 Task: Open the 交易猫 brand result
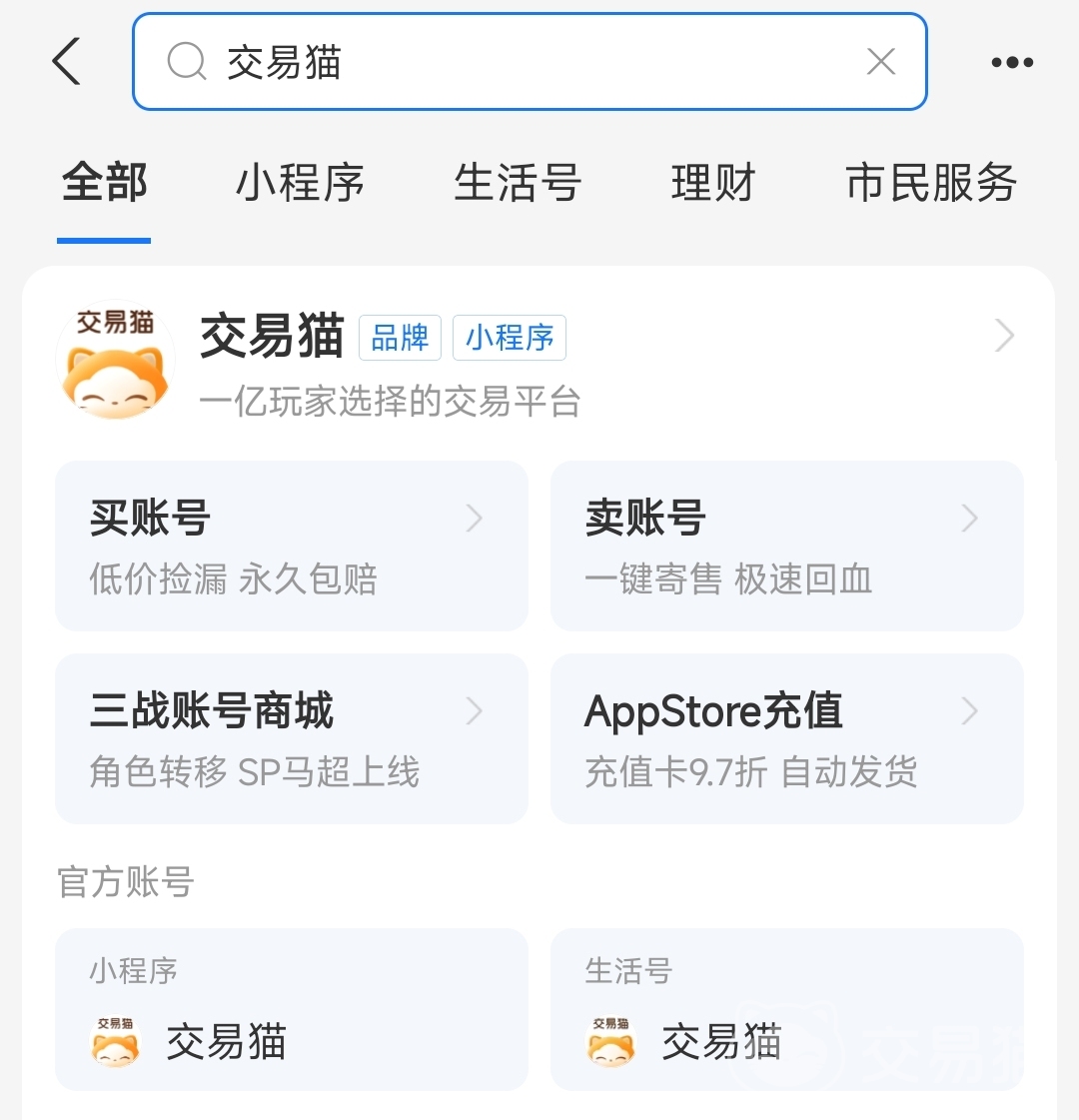[x=538, y=362]
